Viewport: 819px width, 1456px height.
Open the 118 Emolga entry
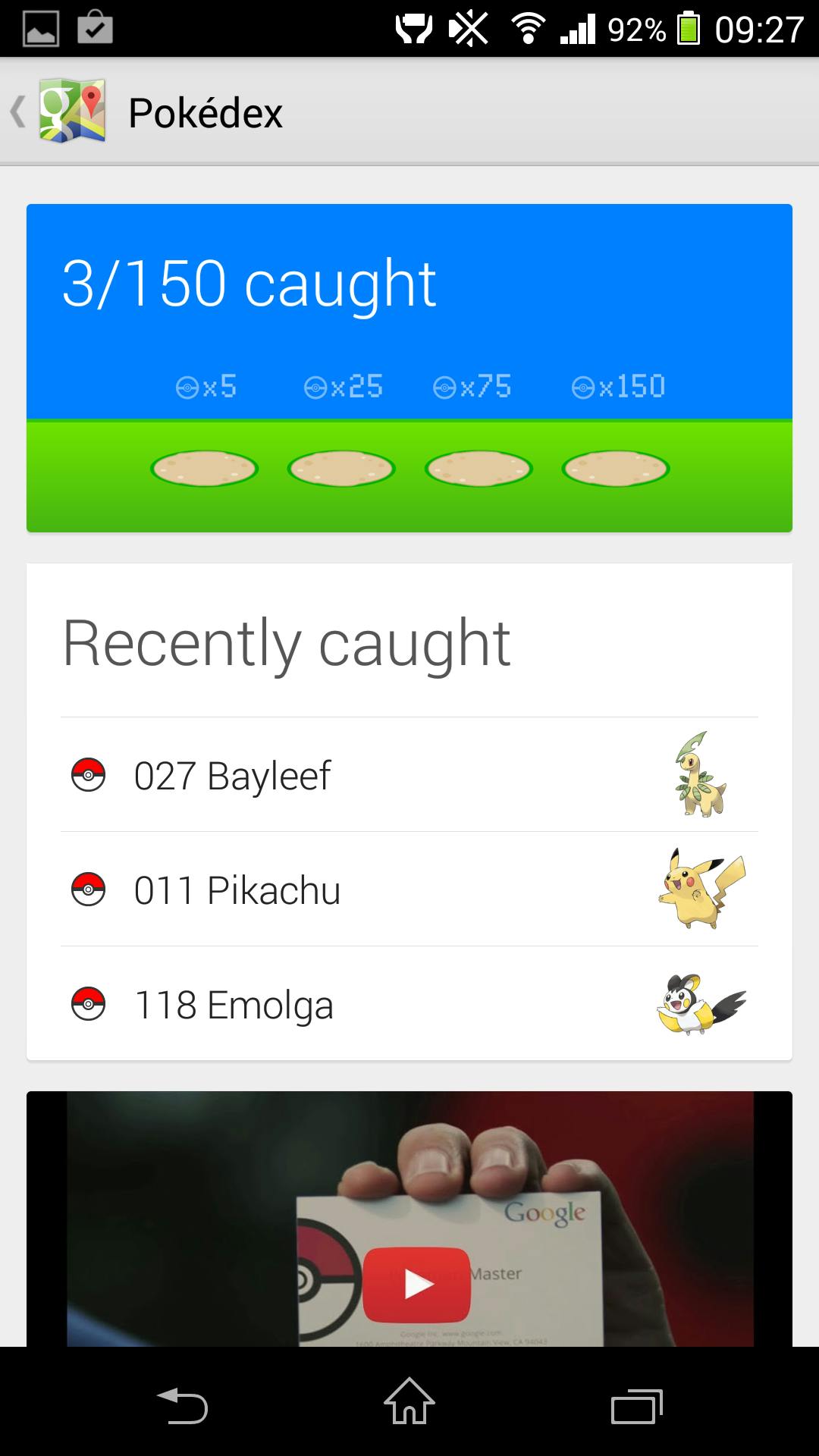409,1004
